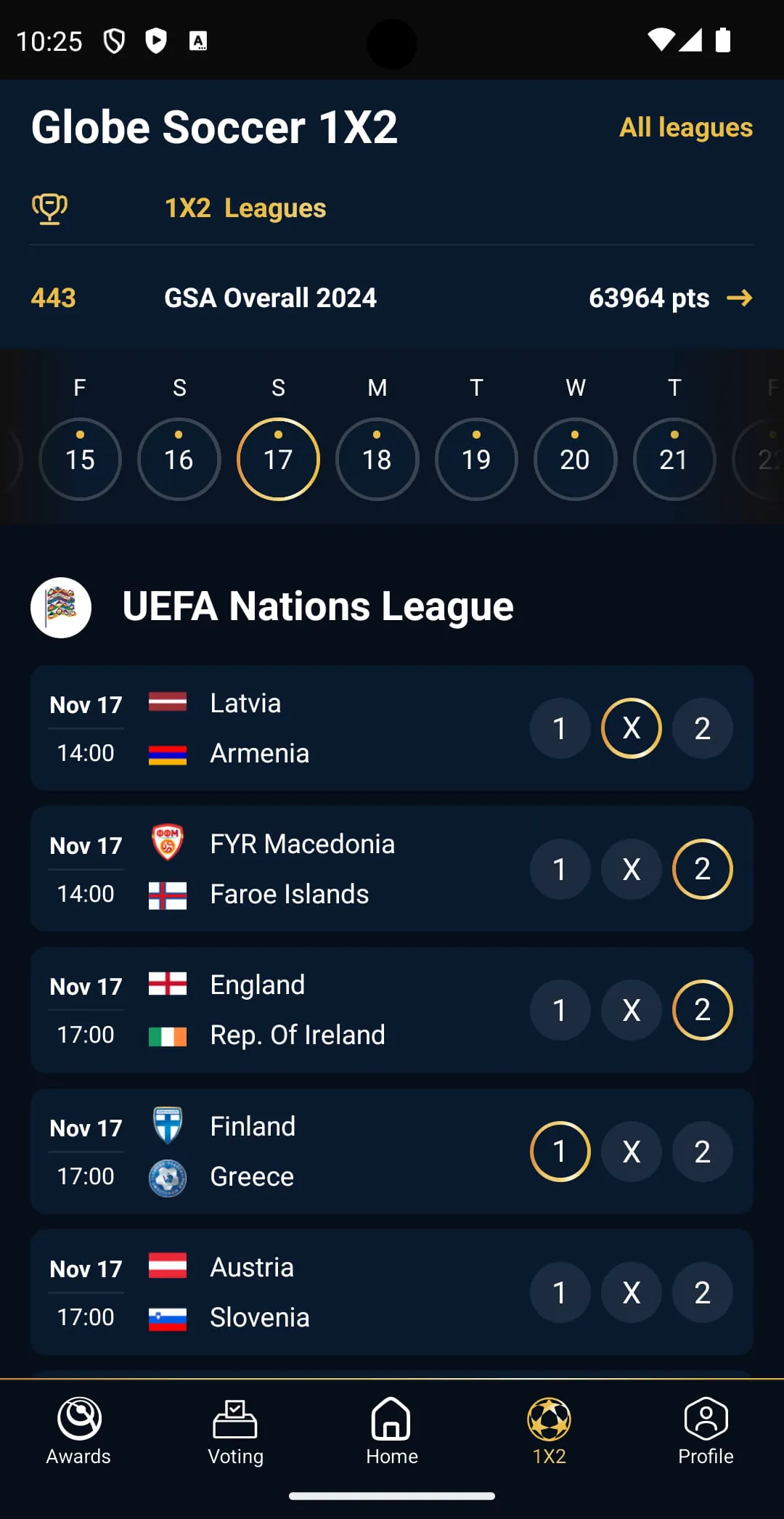The height and width of the screenshot is (1519, 784).
Task: Pick X for Austria vs Slovenia
Action: 631,1292
